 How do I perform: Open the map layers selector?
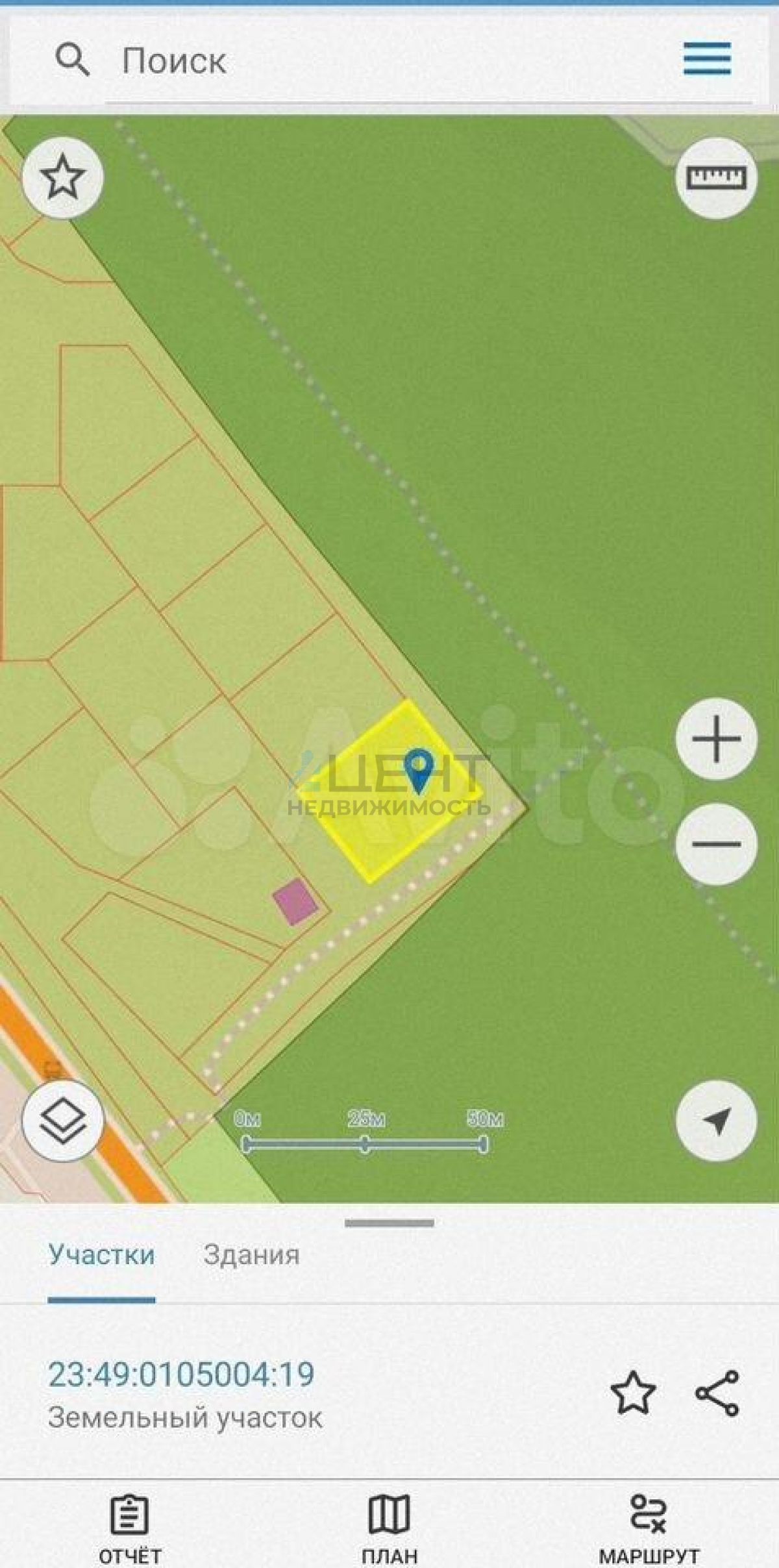coord(63,1121)
